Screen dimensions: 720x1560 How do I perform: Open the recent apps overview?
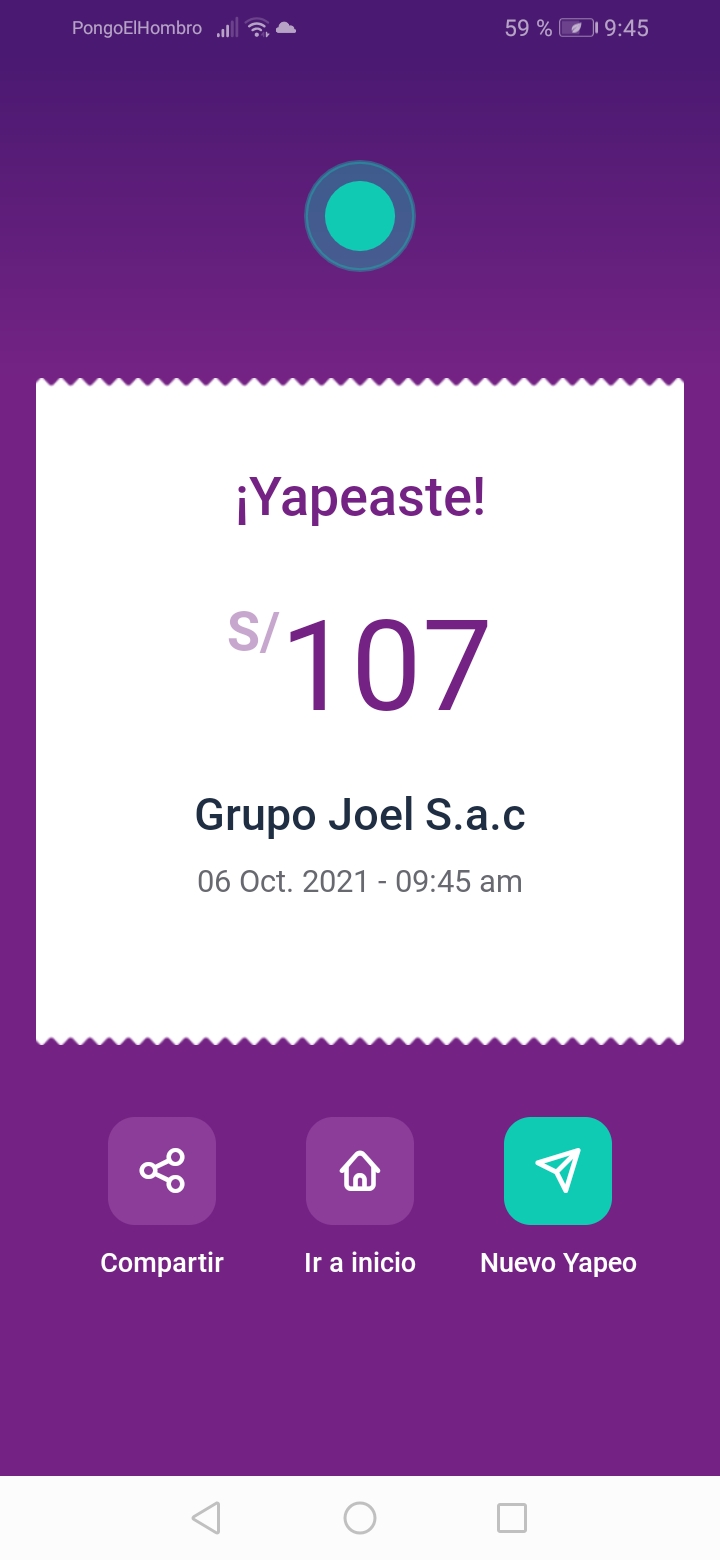coord(512,1518)
